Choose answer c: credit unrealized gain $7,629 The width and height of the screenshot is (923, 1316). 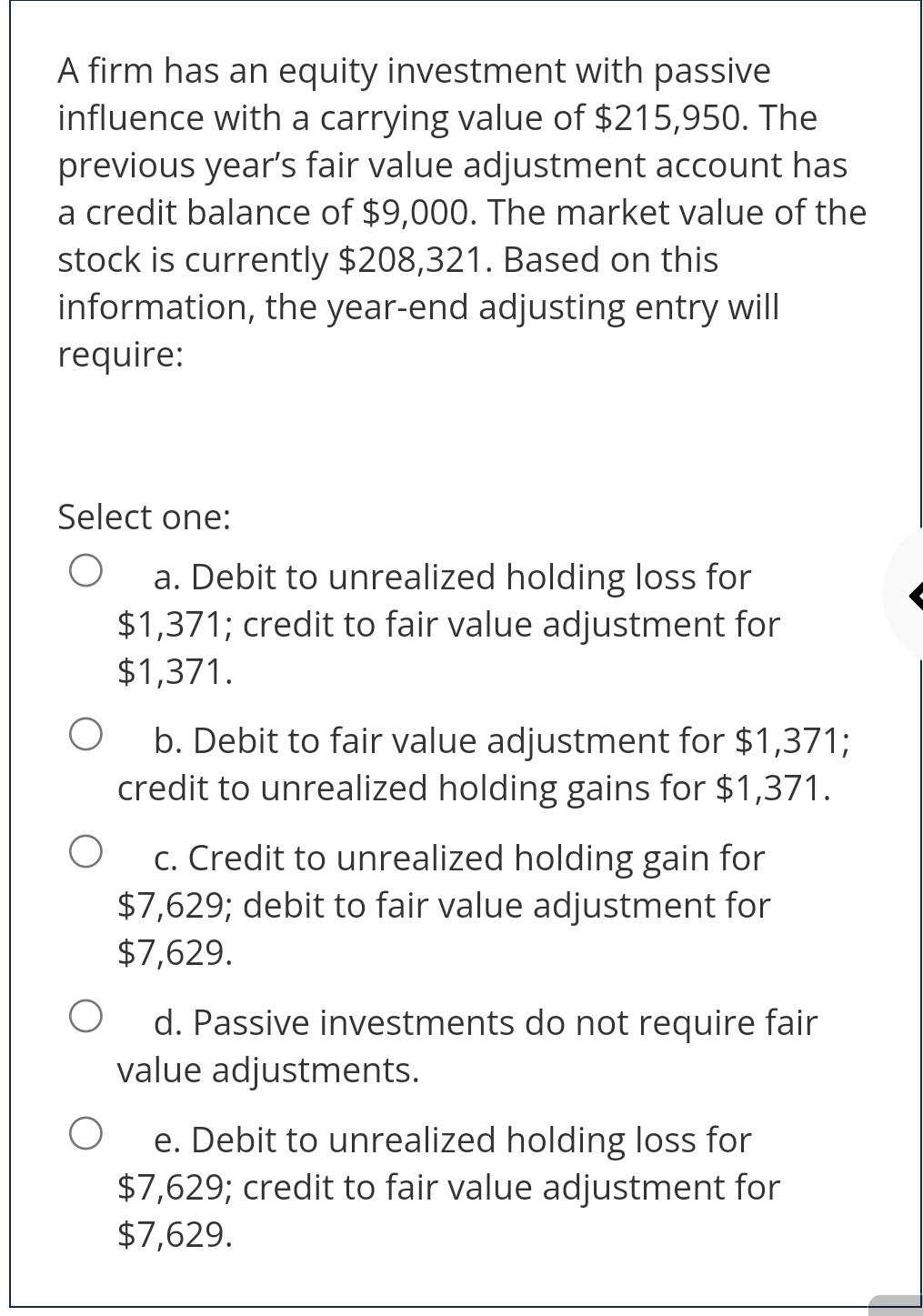tap(85, 852)
